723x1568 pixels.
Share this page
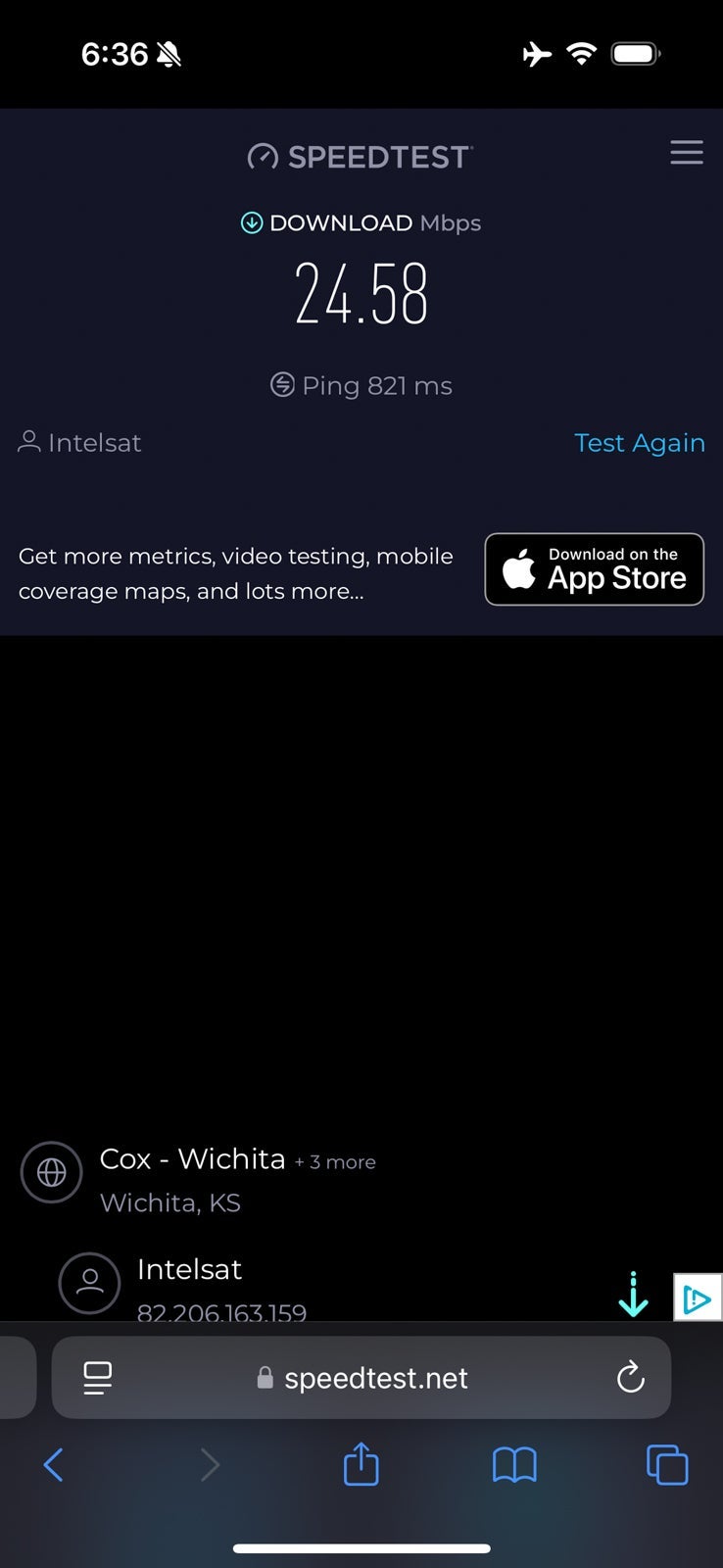coord(361,1464)
